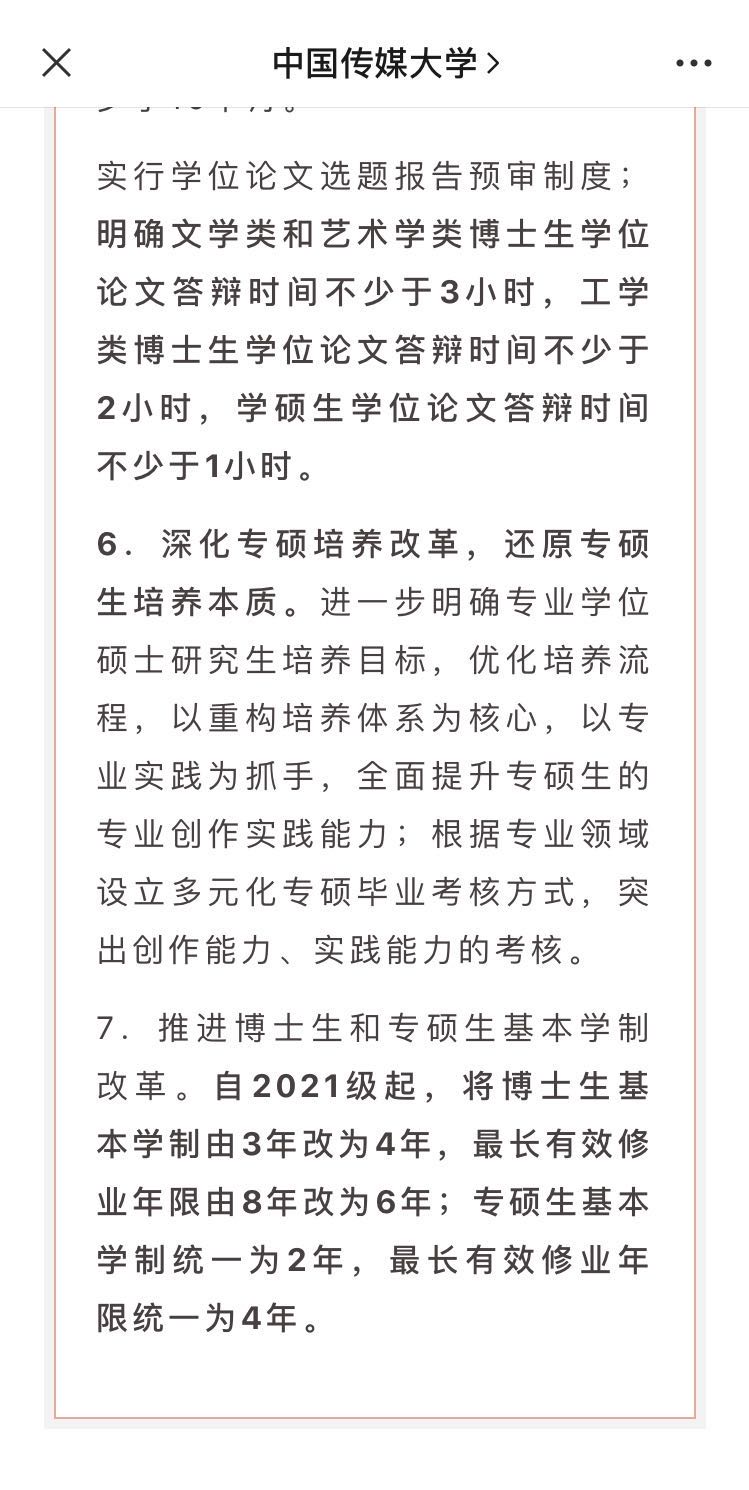Close the article with the X icon
The image size is (749, 1490).
[57, 63]
